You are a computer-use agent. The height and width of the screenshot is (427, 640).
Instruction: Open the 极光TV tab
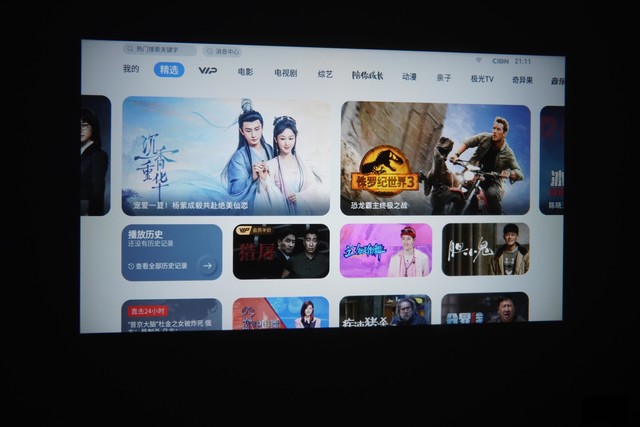pos(482,78)
